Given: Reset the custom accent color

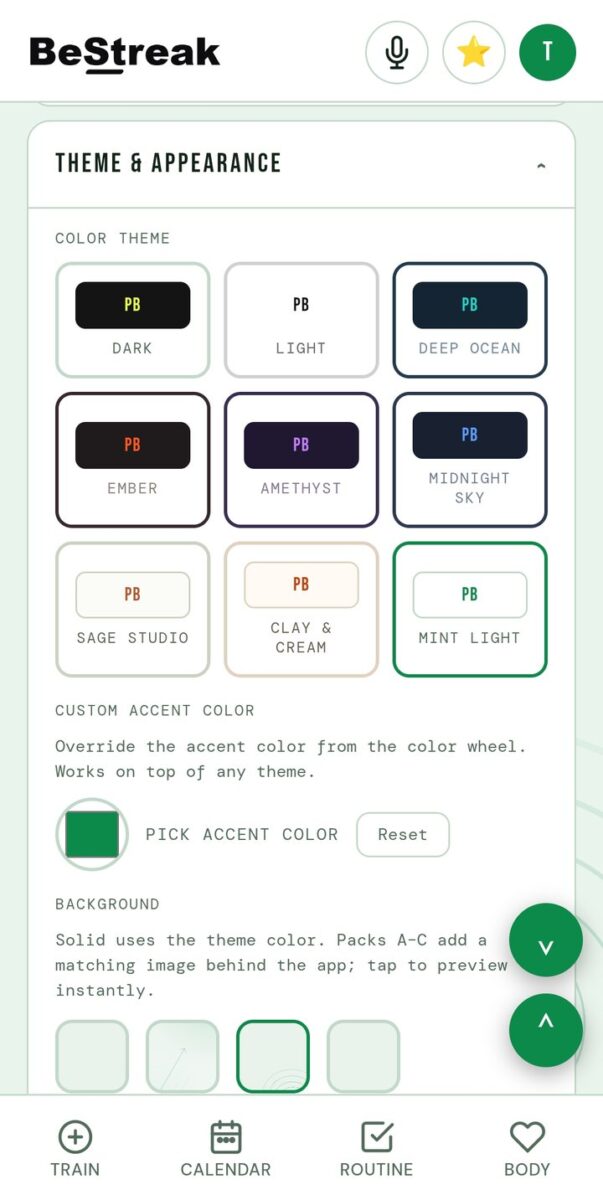Looking at the screenshot, I should (x=403, y=835).
